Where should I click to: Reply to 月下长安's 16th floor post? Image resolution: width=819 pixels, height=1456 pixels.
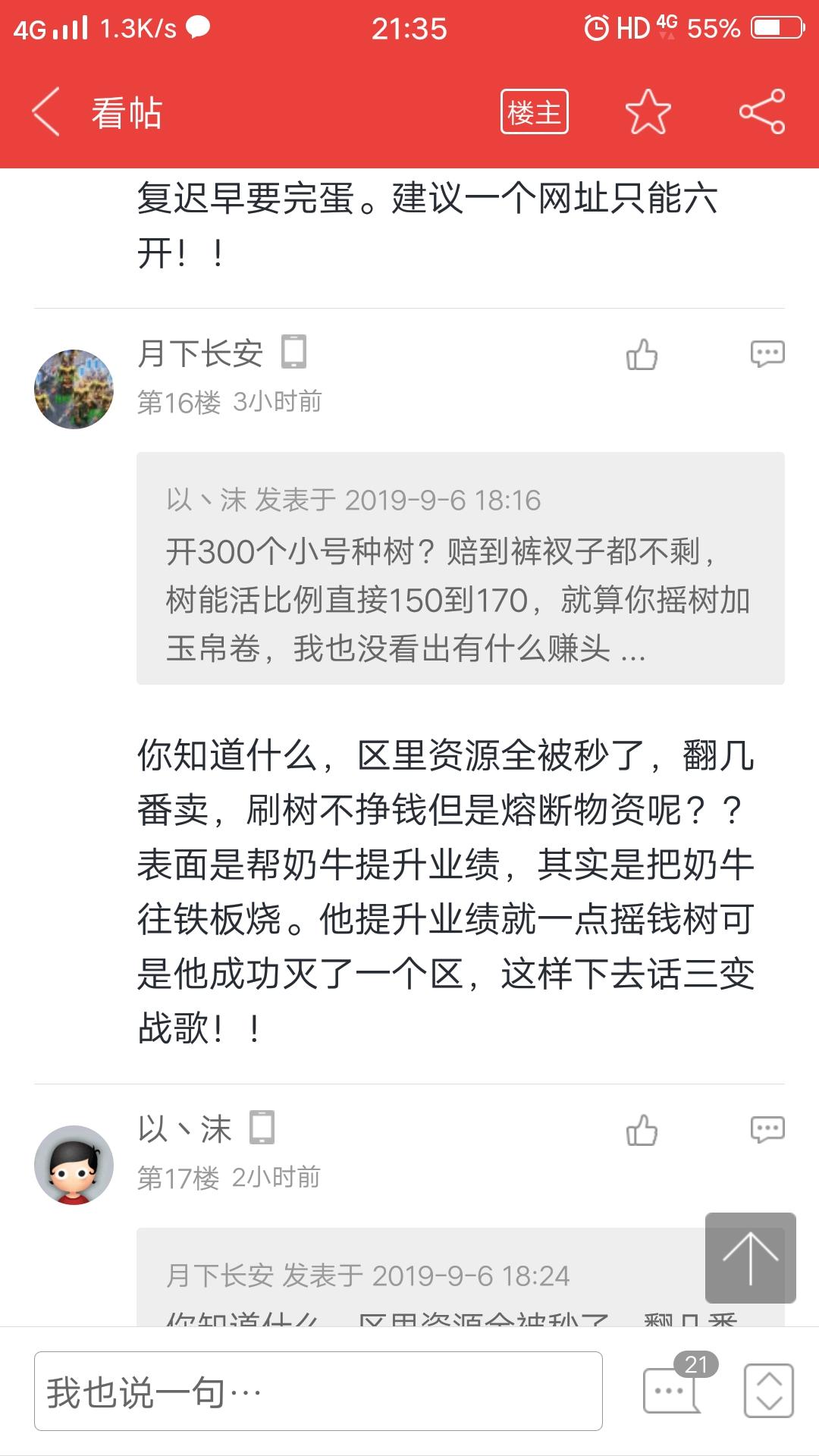coord(767,354)
